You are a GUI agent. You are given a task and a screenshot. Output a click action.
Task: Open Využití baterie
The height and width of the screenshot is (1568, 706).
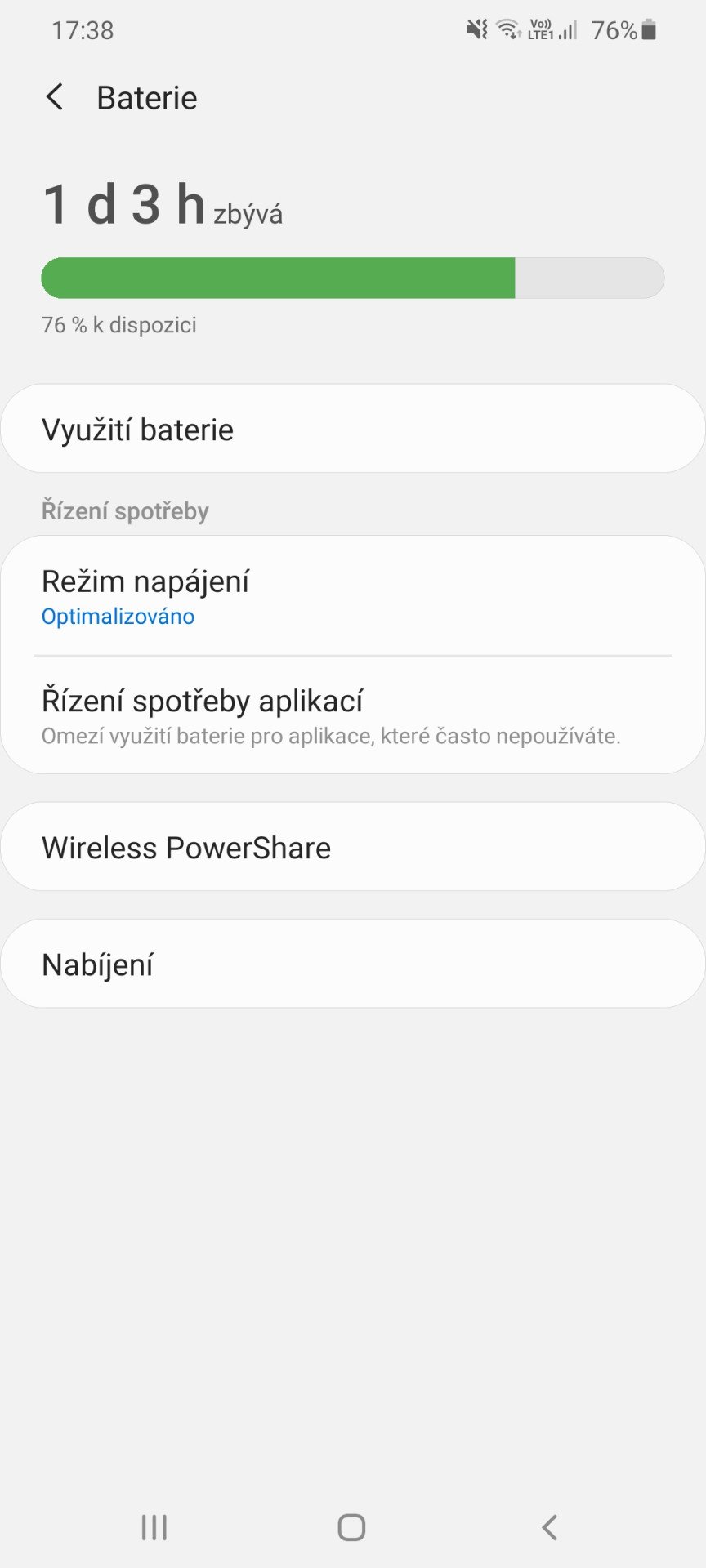tap(353, 429)
